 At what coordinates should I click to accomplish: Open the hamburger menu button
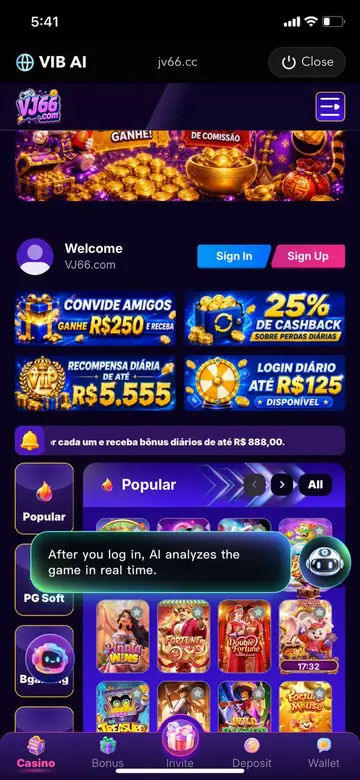click(330, 106)
